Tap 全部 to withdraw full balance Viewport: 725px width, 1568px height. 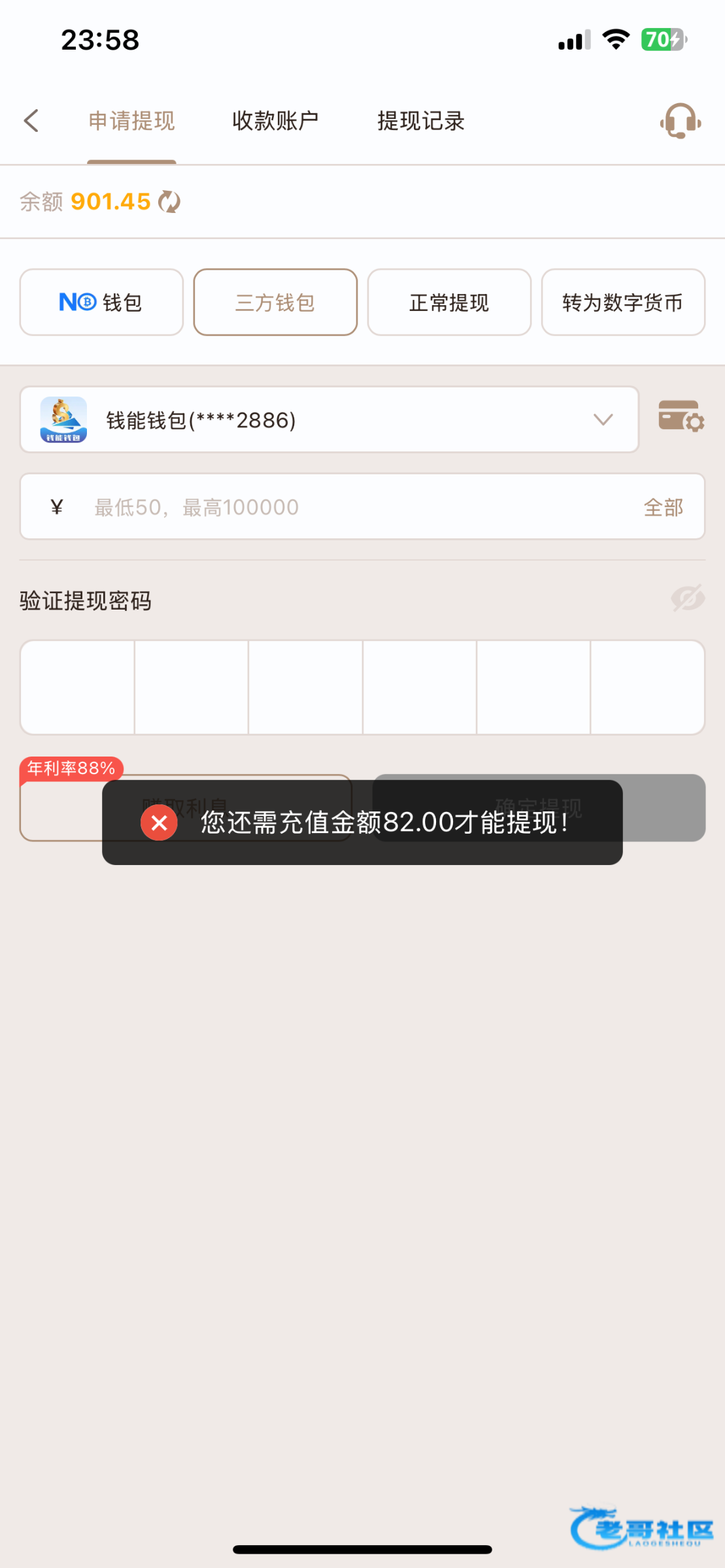coord(663,507)
